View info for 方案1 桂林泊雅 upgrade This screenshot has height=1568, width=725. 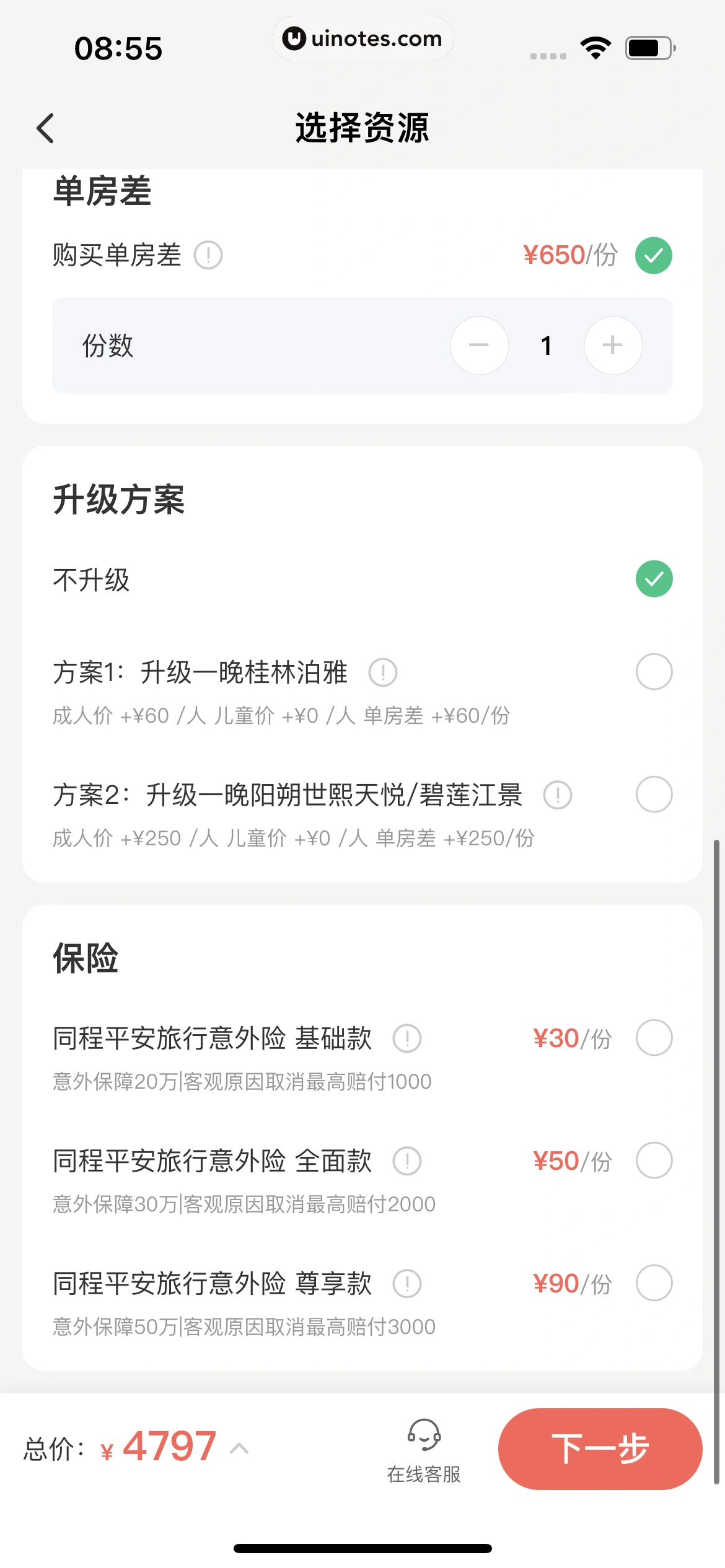pos(383,672)
